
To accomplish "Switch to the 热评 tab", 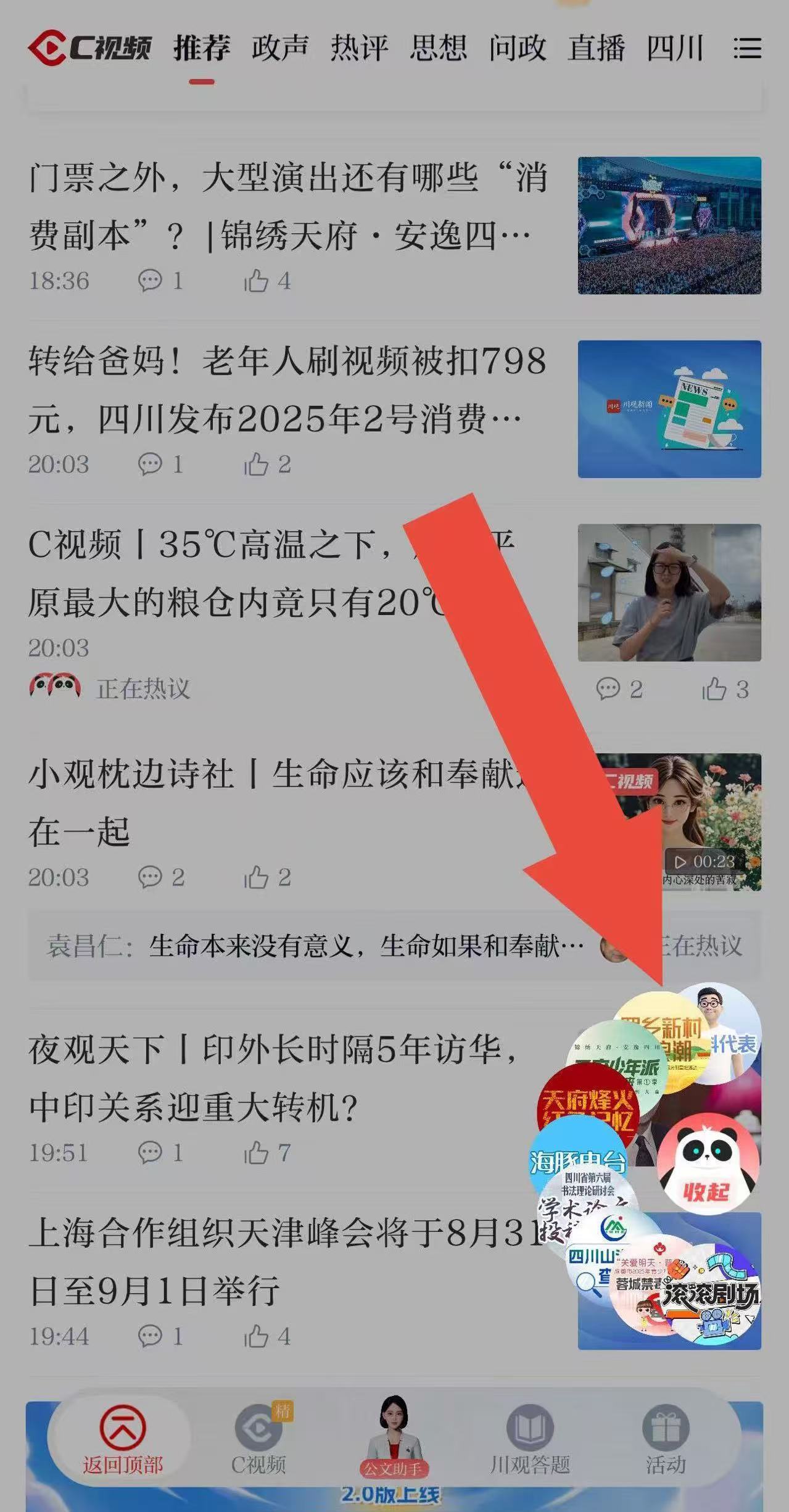I will pos(359,48).
